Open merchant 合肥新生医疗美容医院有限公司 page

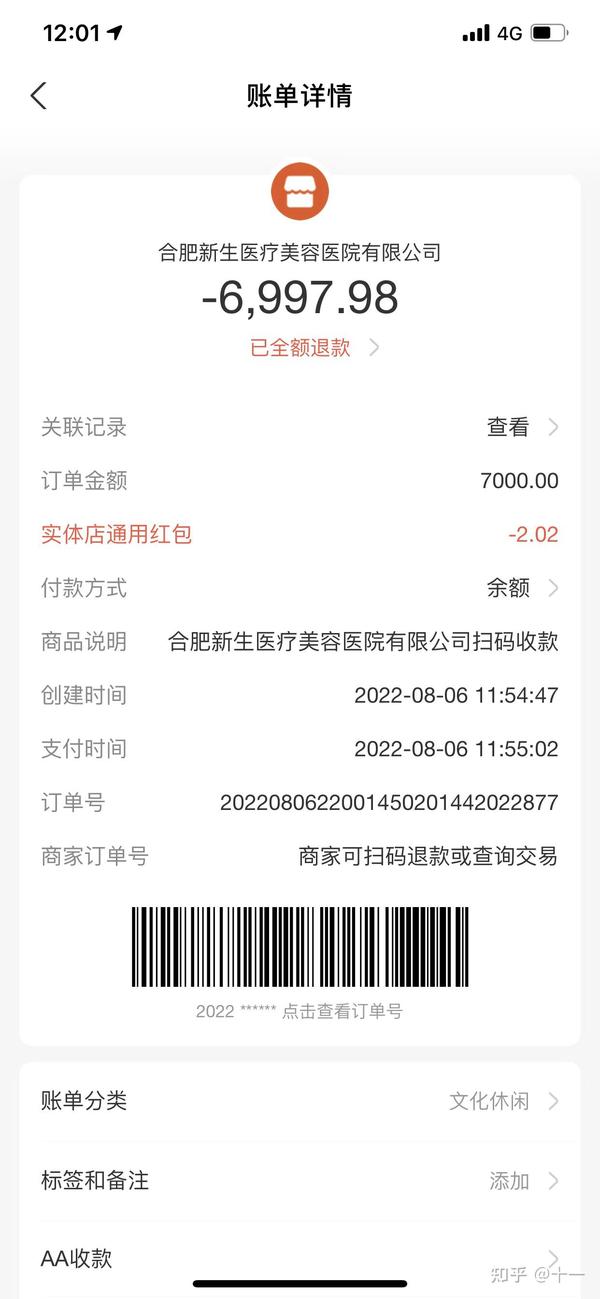pyautogui.click(x=300, y=253)
